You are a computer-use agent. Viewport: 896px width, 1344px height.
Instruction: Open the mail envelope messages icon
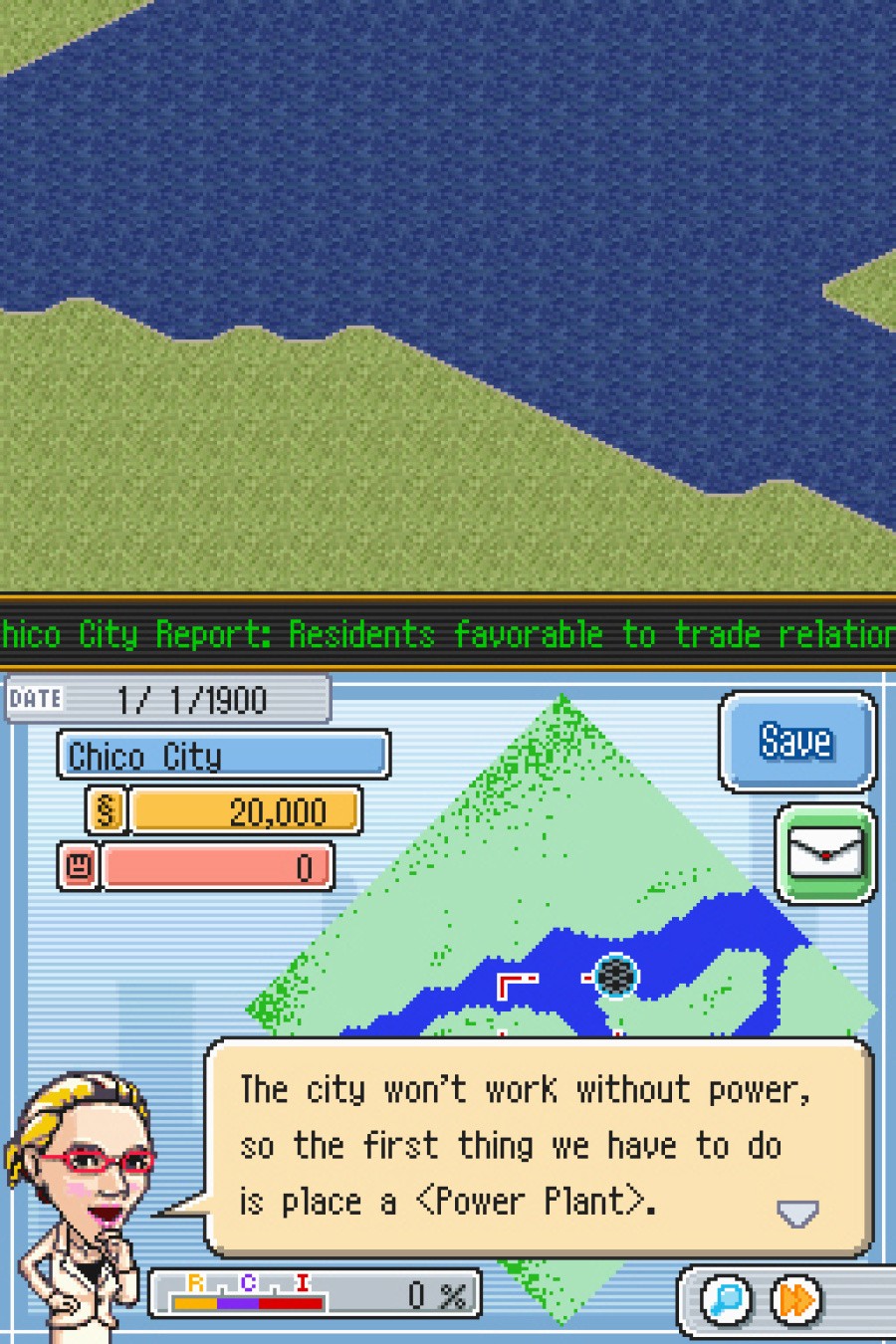point(825,853)
